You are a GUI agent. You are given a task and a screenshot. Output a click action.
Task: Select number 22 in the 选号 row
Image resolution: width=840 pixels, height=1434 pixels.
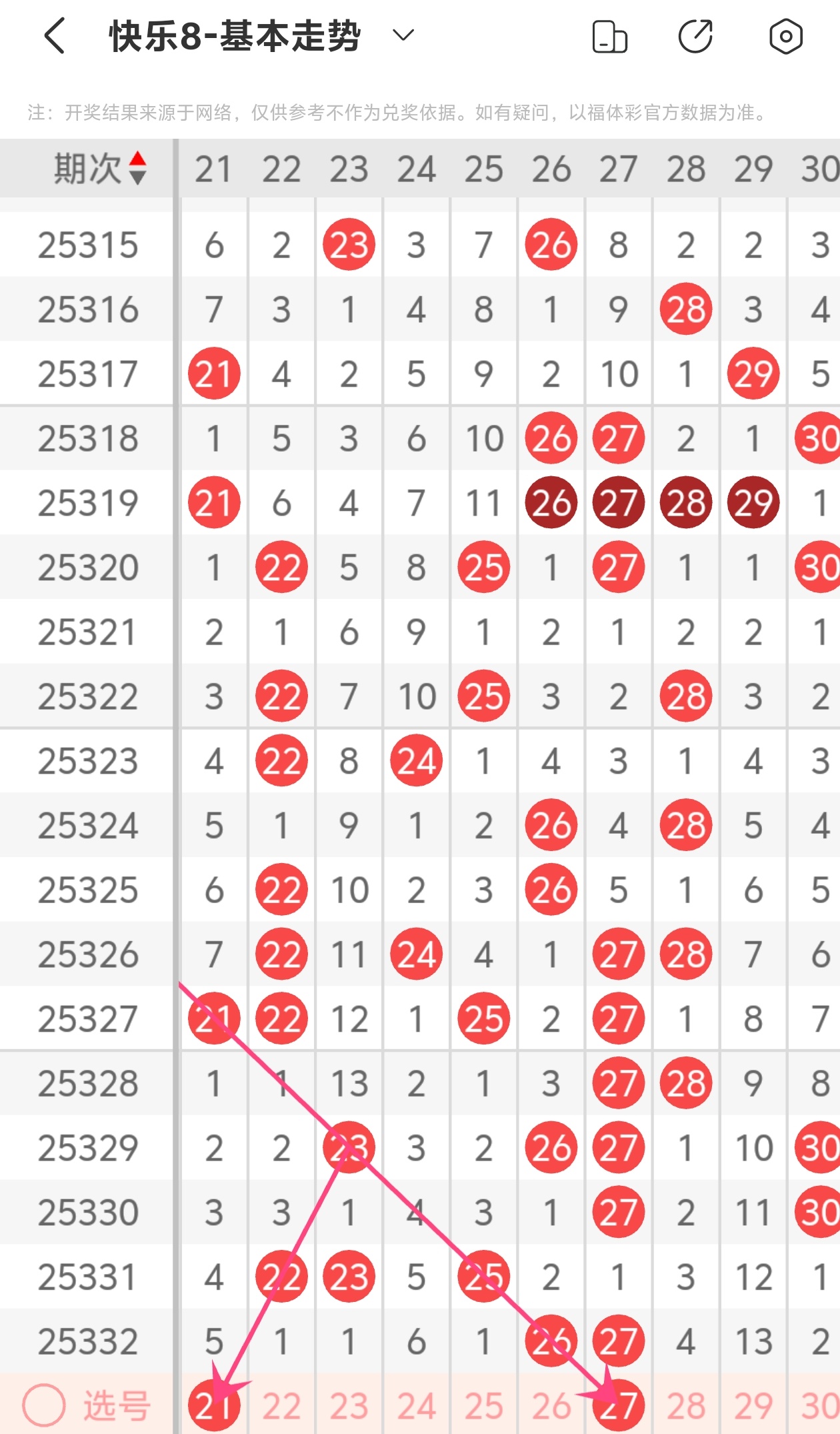[x=281, y=1405]
